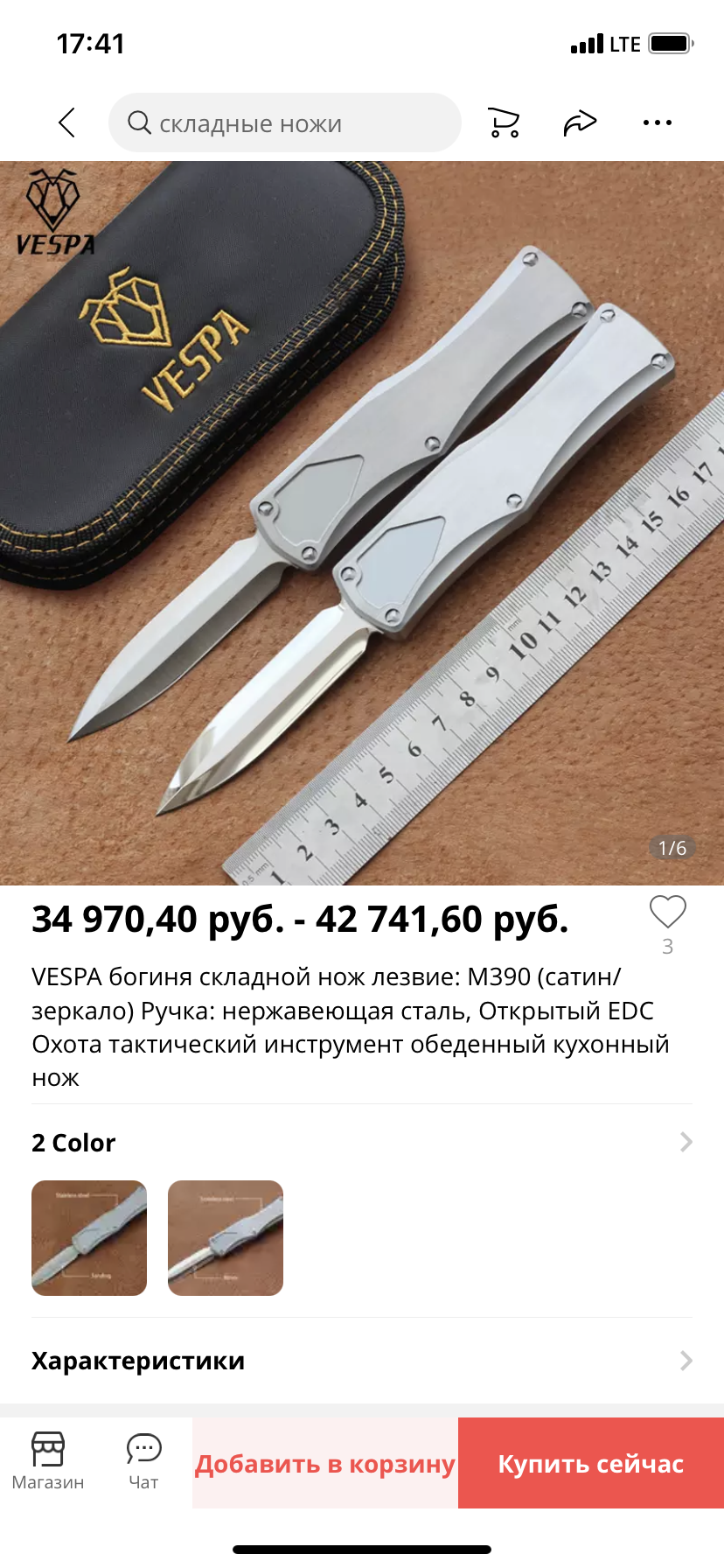
Task: Open the three-dot overflow menu
Action: tap(657, 122)
